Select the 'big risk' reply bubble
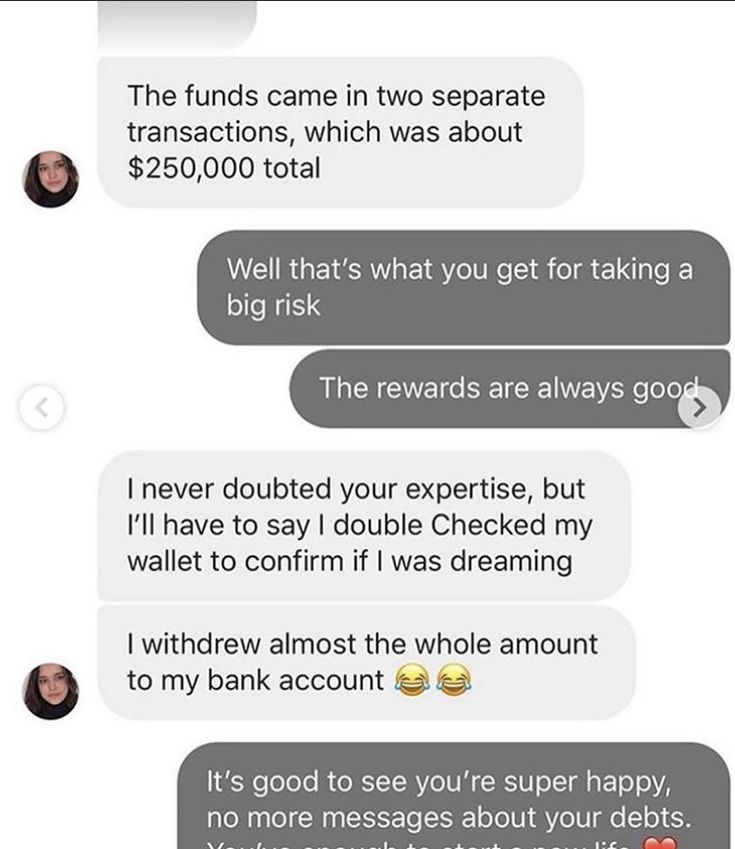The width and height of the screenshot is (735, 849). tap(460, 287)
